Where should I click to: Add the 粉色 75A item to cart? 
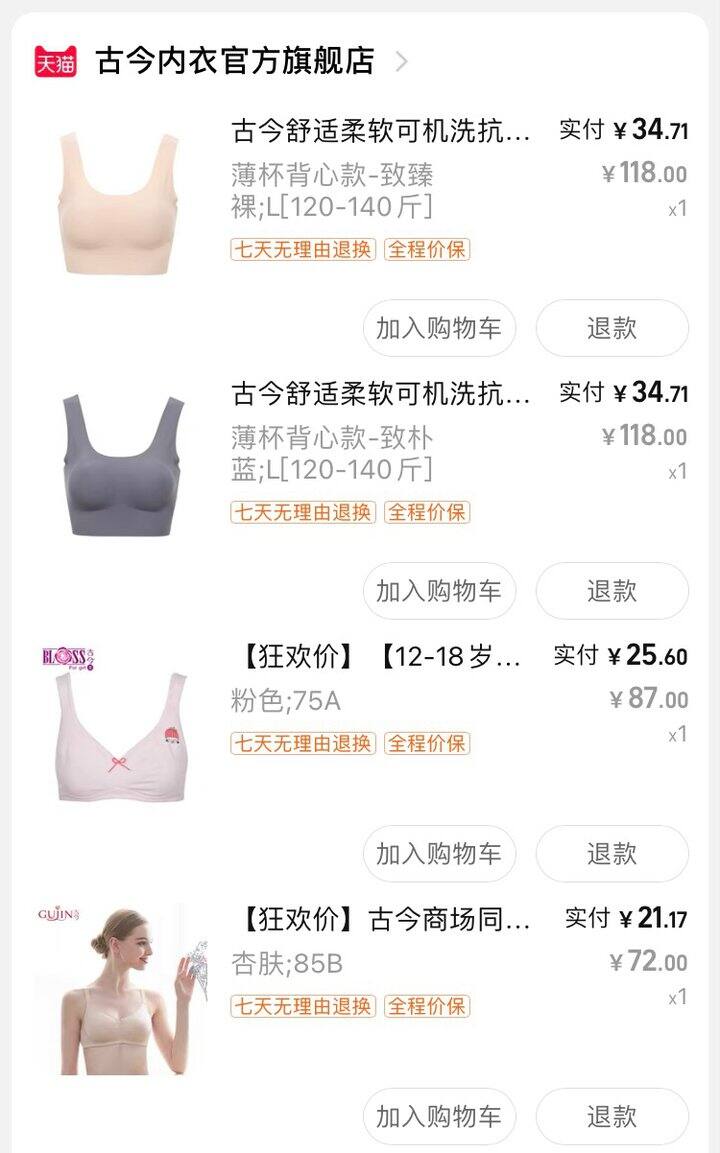[x=439, y=854]
